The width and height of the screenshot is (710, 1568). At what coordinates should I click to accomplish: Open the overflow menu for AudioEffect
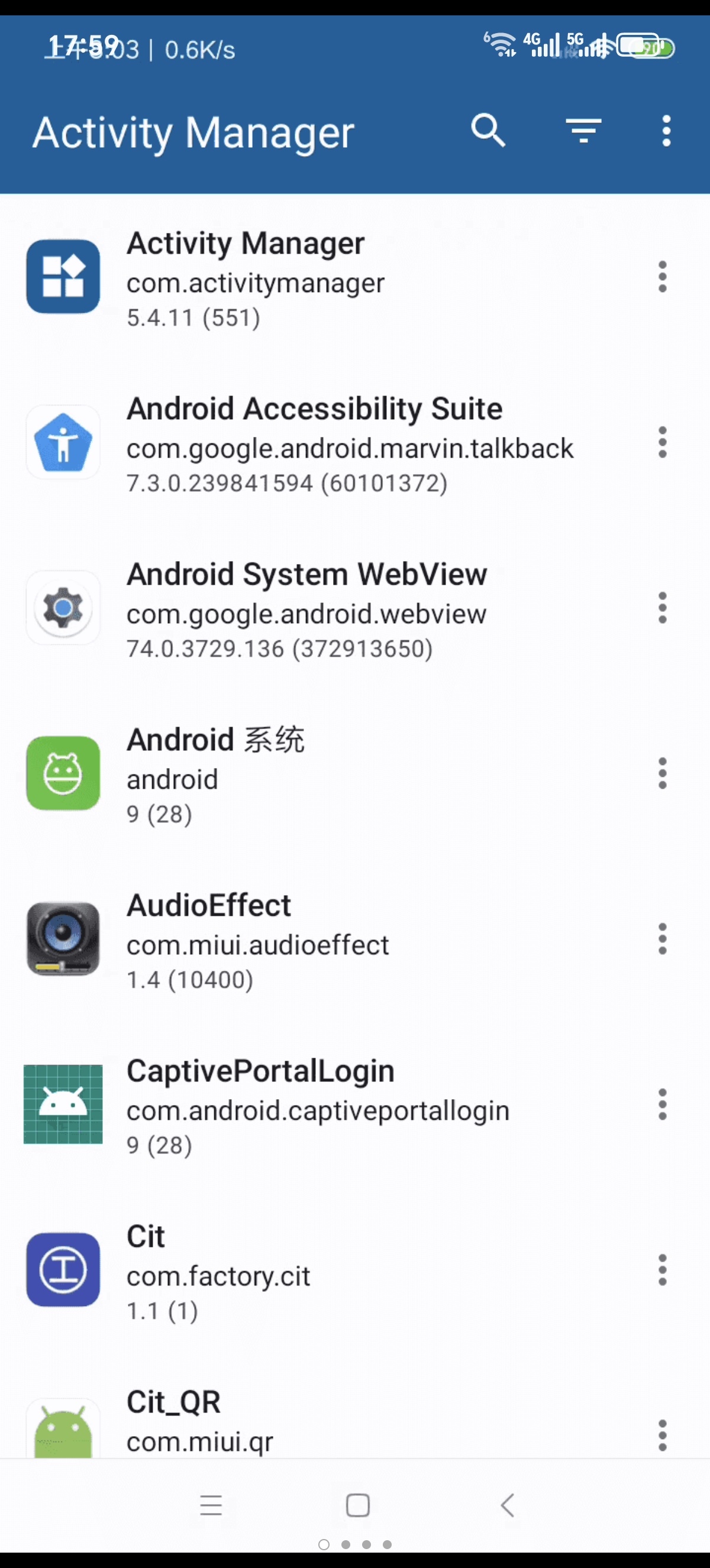point(663,940)
